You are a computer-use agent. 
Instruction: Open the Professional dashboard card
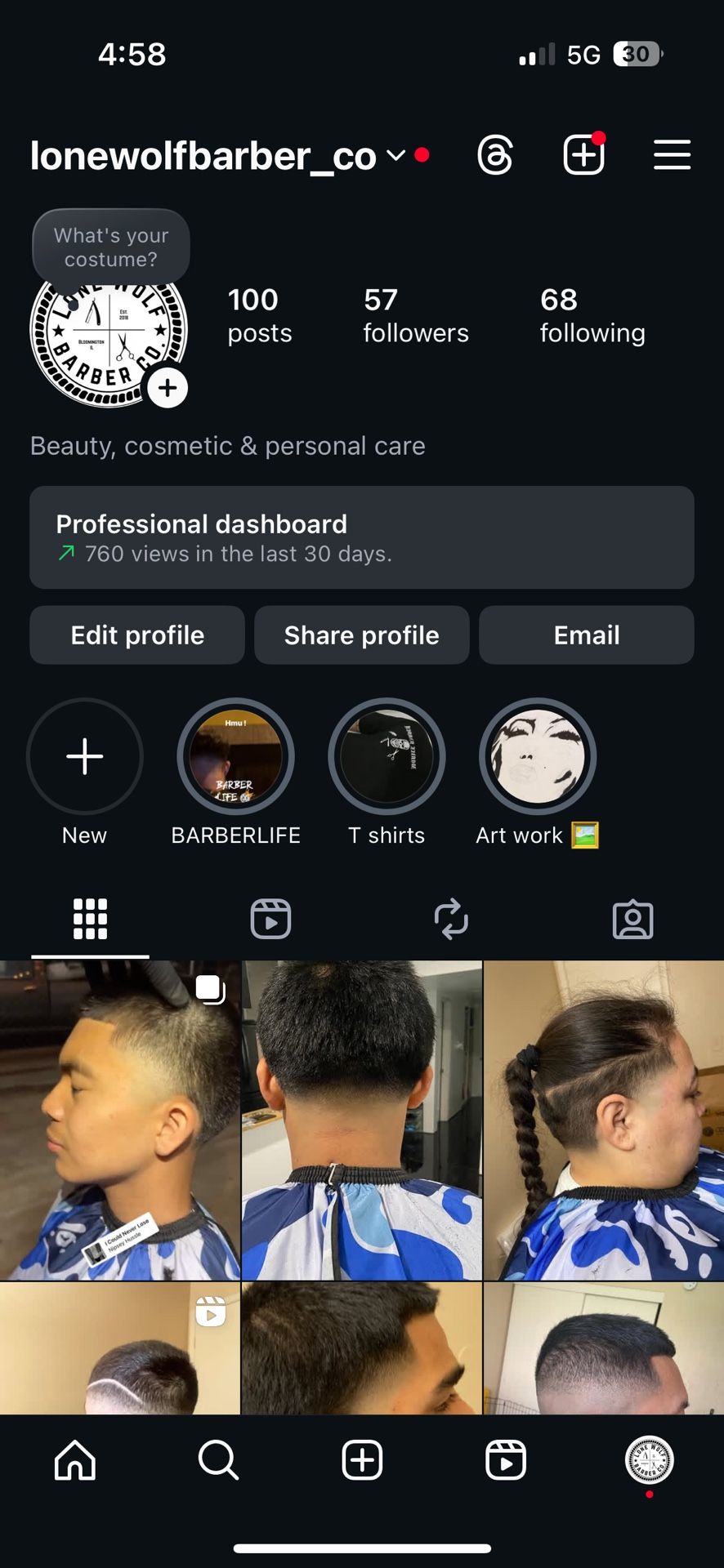coord(361,537)
